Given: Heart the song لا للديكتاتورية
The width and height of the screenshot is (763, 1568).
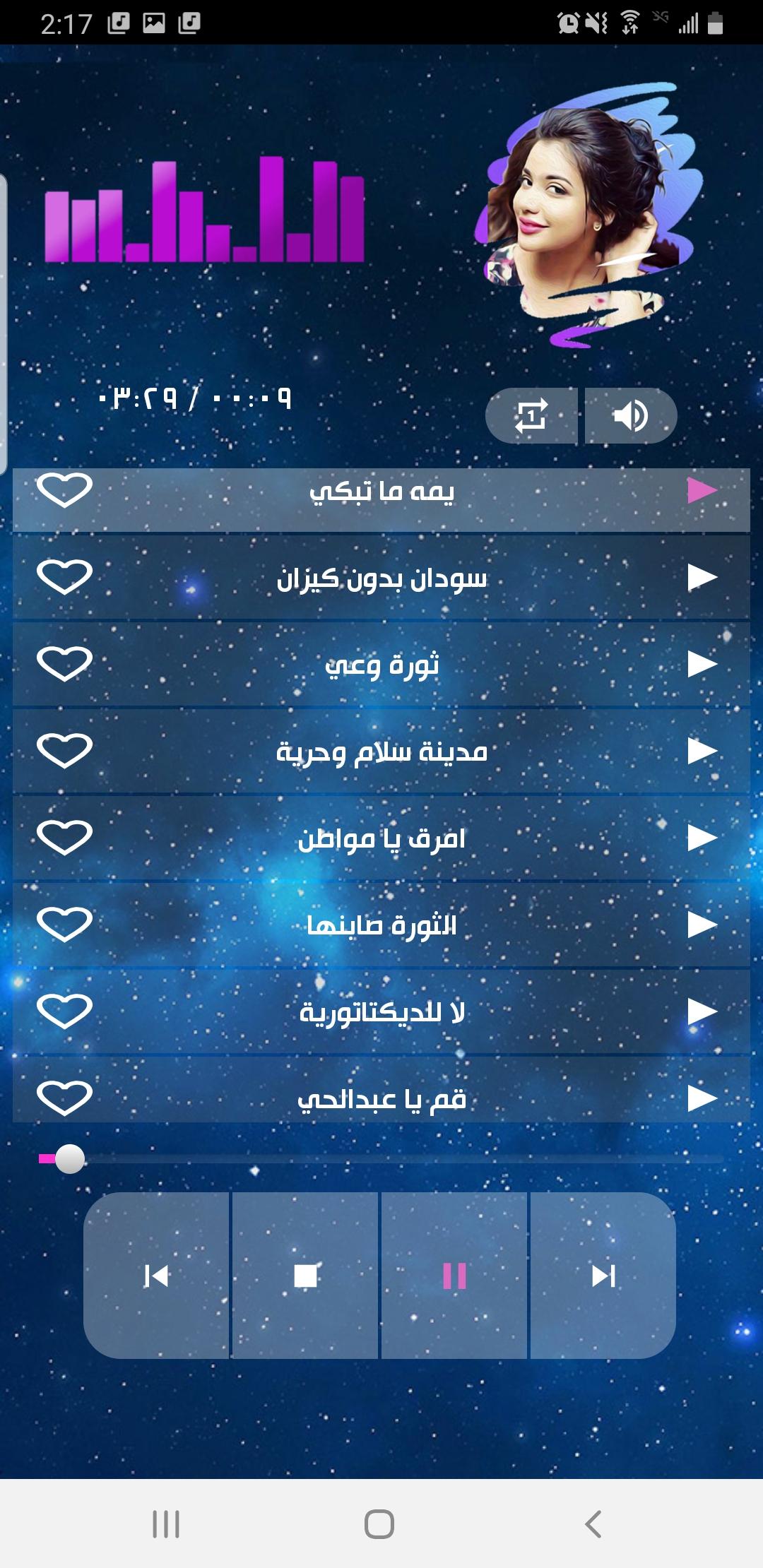Looking at the screenshot, I should pos(64,1011).
